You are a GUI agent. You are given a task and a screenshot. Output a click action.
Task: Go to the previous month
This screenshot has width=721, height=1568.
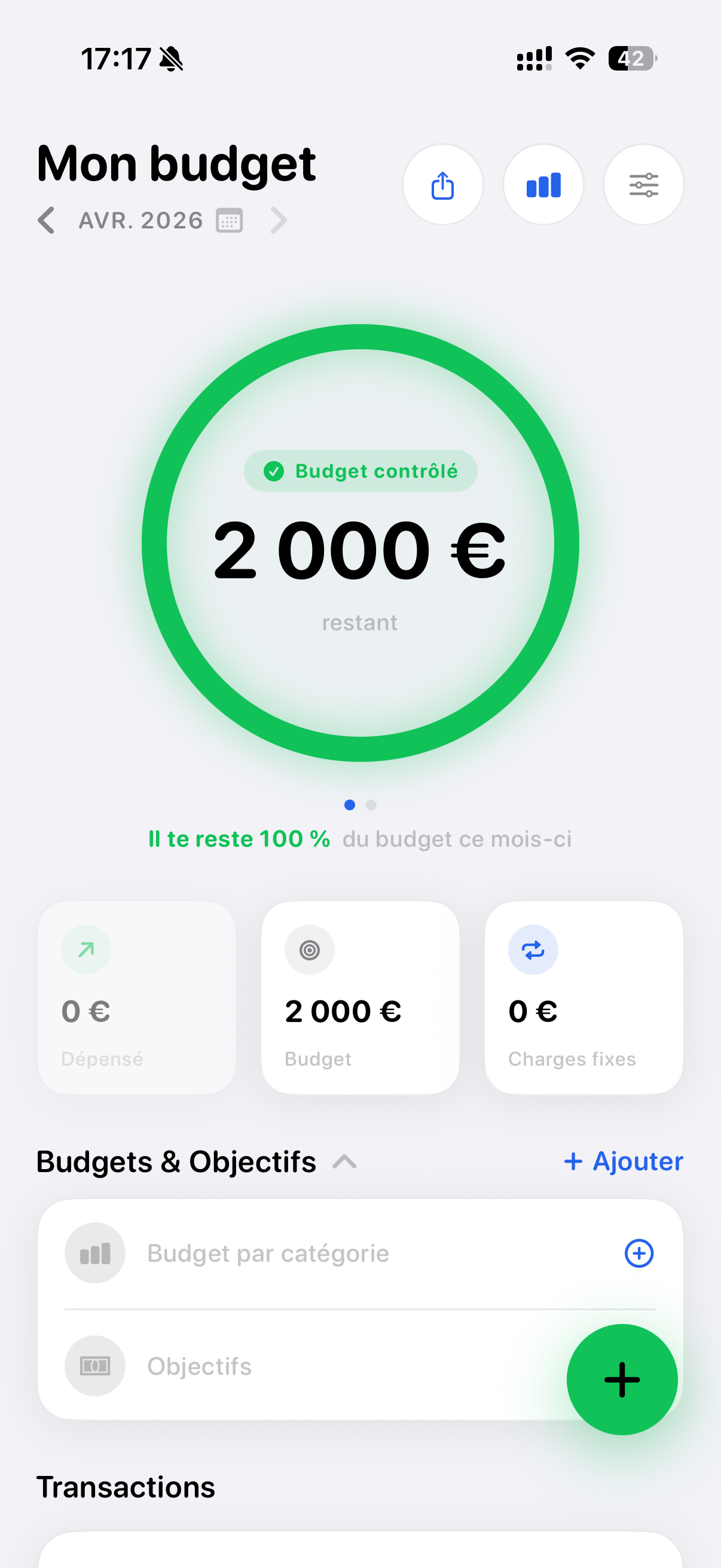click(x=47, y=220)
